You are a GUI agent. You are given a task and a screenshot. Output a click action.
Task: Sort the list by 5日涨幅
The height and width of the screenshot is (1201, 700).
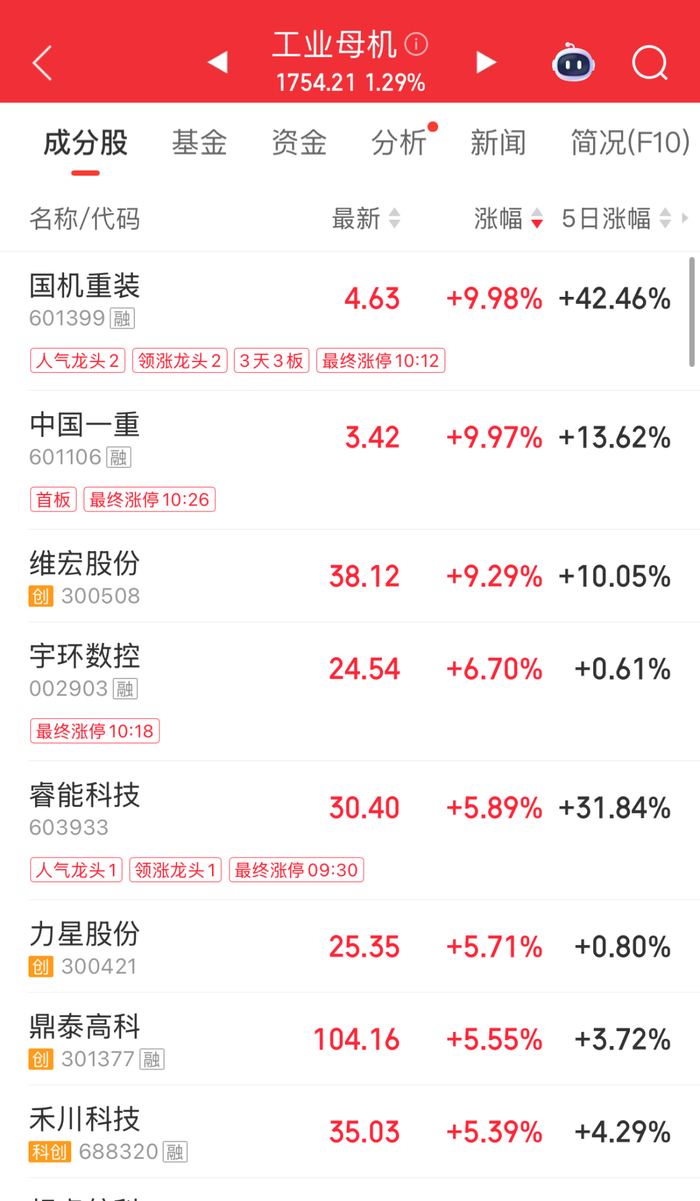coord(615,218)
